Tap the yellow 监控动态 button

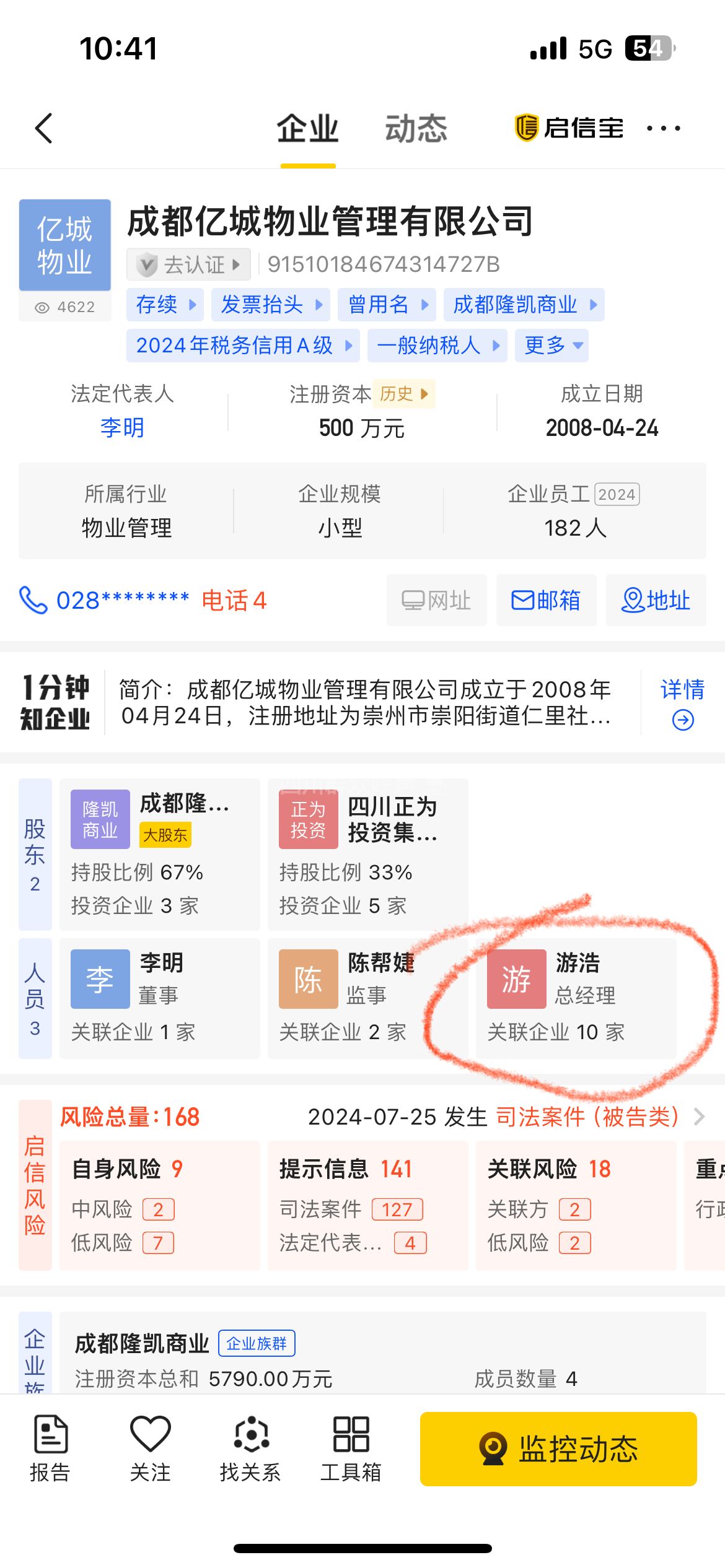[558, 1448]
